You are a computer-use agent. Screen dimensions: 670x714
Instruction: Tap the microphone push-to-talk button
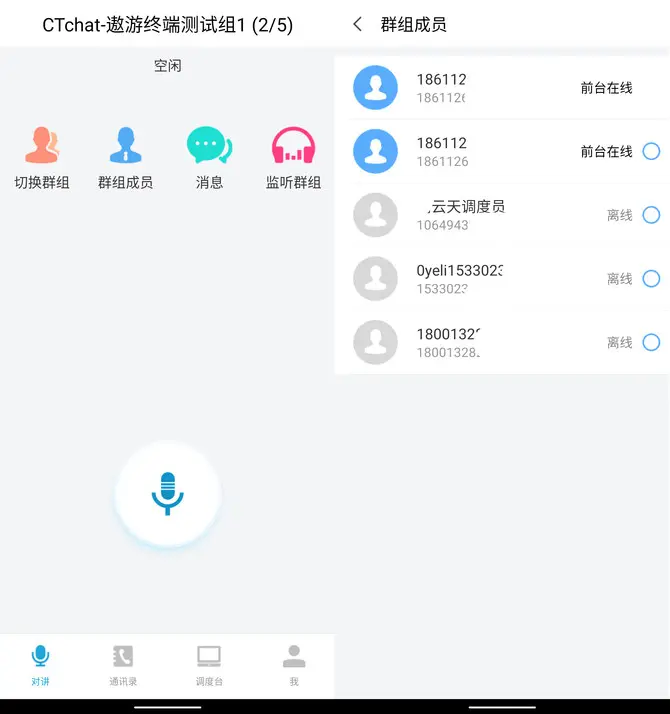[x=167, y=494]
